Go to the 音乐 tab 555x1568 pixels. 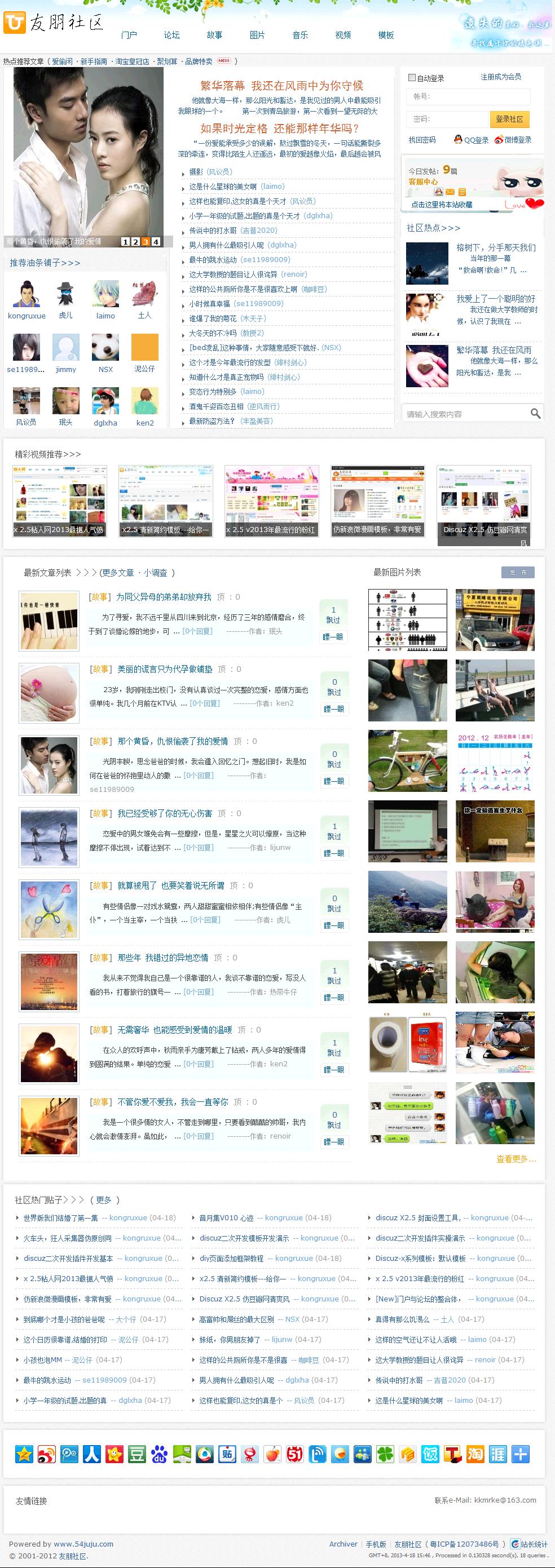299,36
